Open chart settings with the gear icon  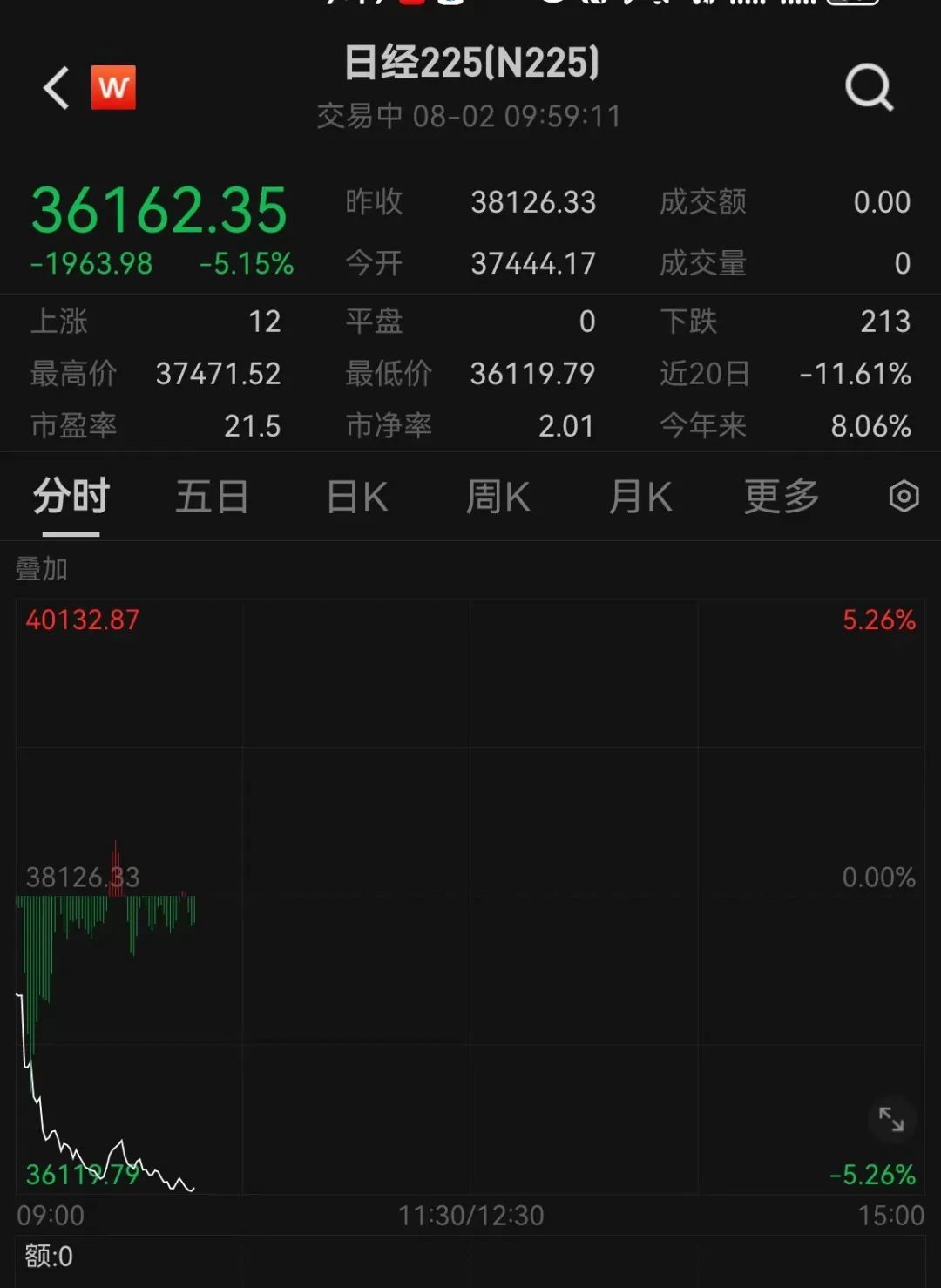pyautogui.click(x=903, y=495)
